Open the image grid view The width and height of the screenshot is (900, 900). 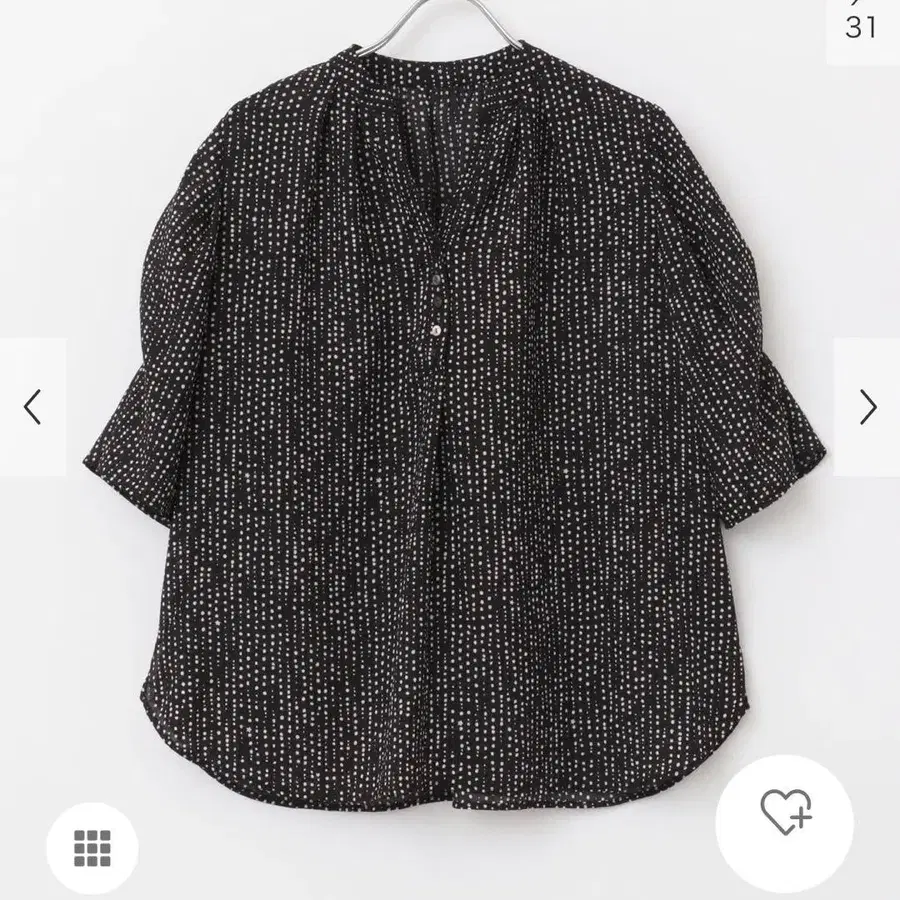tap(92, 847)
